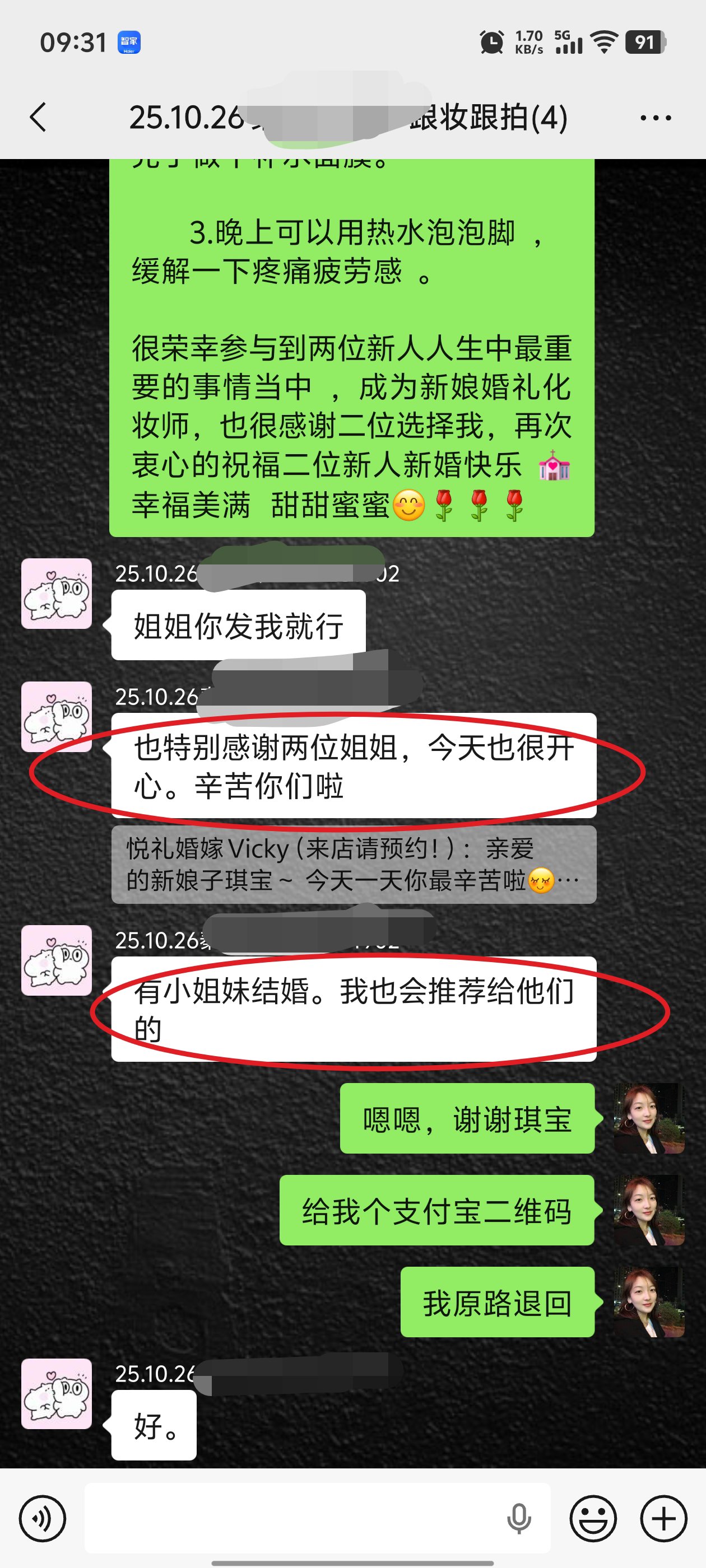Jump to the quoted Vicky message
Viewport: 706px width, 1568px height.
[354, 864]
